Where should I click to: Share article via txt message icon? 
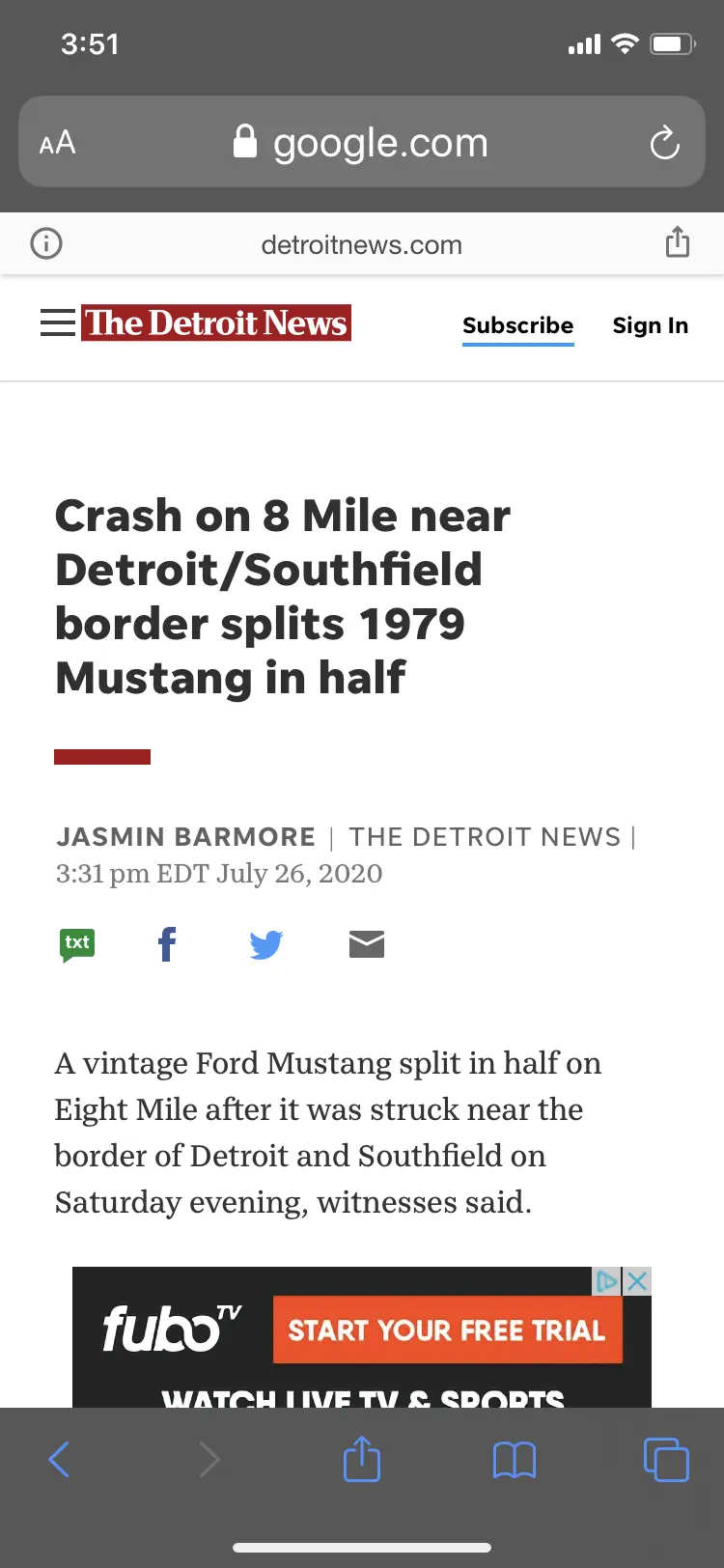(x=77, y=944)
